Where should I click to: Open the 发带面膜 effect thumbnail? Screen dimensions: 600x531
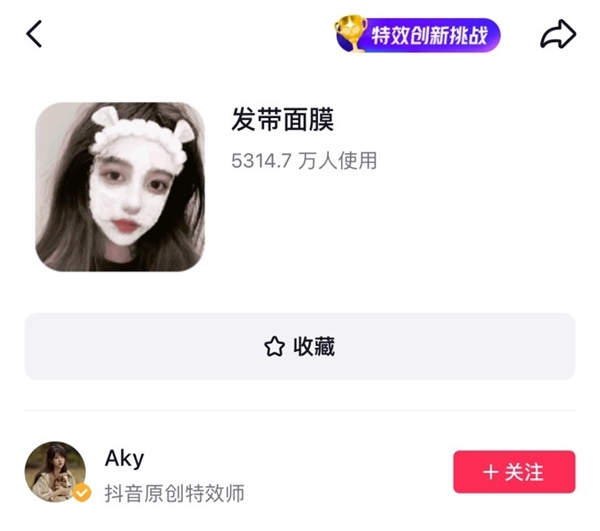[x=120, y=187]
